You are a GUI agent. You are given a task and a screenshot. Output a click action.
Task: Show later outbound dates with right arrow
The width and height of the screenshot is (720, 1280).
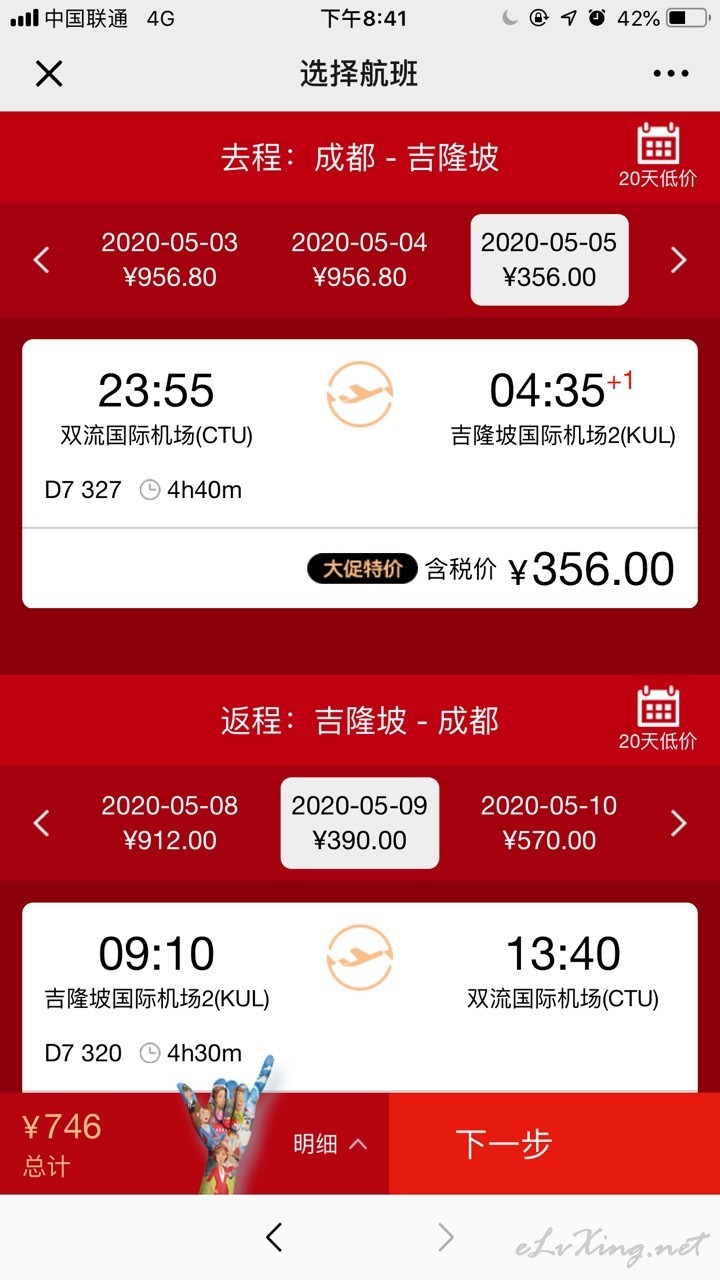coord(679,260)
